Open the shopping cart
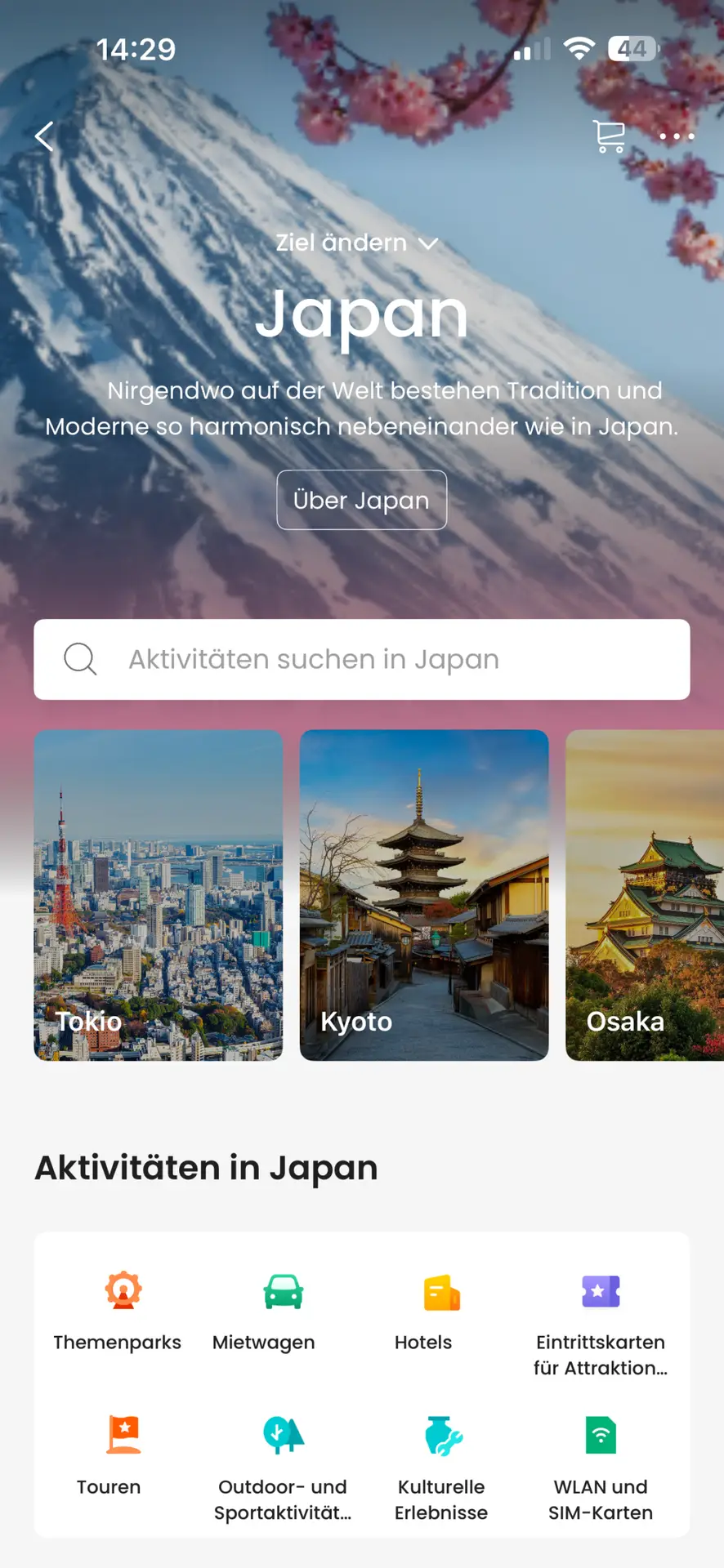Viewport: 724px width, 1568px height. point(610,136)
